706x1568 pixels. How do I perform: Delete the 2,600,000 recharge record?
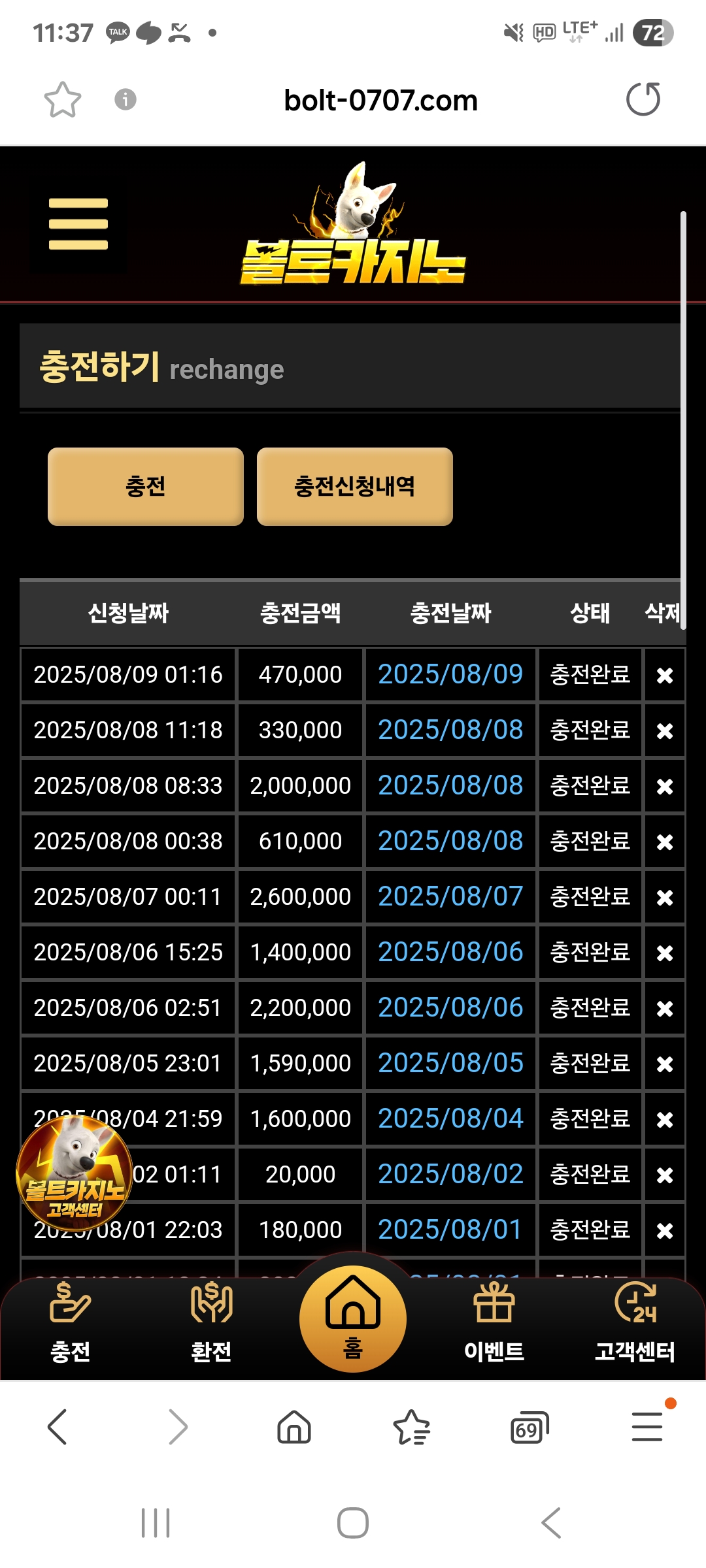665,897
